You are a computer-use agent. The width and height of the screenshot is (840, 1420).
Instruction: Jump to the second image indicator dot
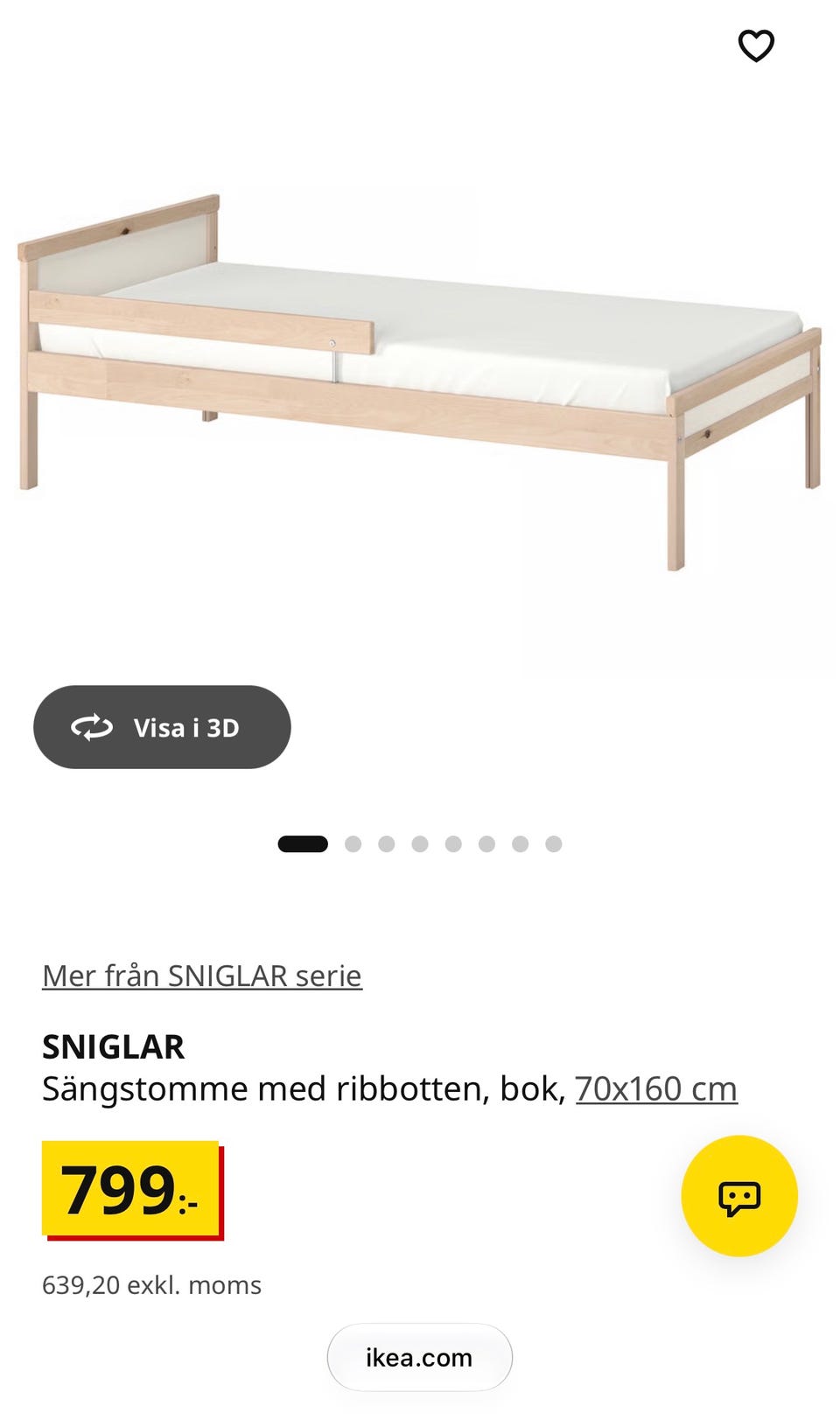pyautogui.click(x=353, y=843)
